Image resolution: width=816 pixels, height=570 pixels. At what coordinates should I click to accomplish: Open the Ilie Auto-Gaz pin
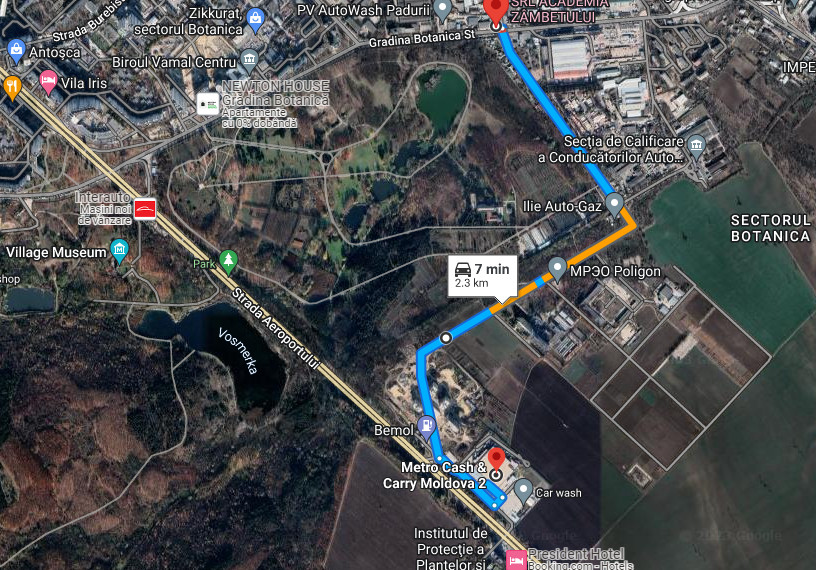click(x=616, y=203)
